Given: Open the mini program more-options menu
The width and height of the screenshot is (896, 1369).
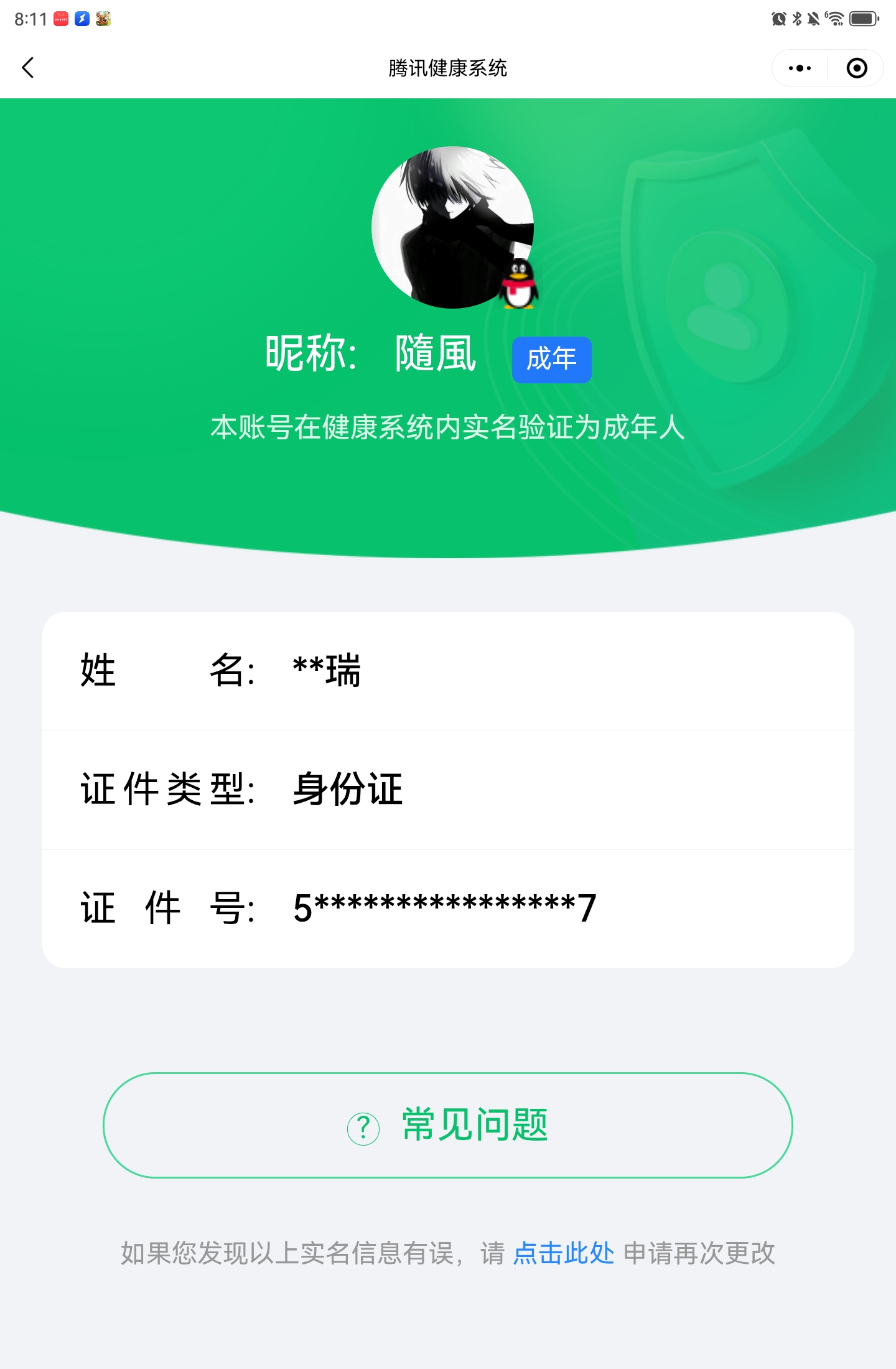Looking at the screenshot, I should pyautogui.click(x=800, y=68).
